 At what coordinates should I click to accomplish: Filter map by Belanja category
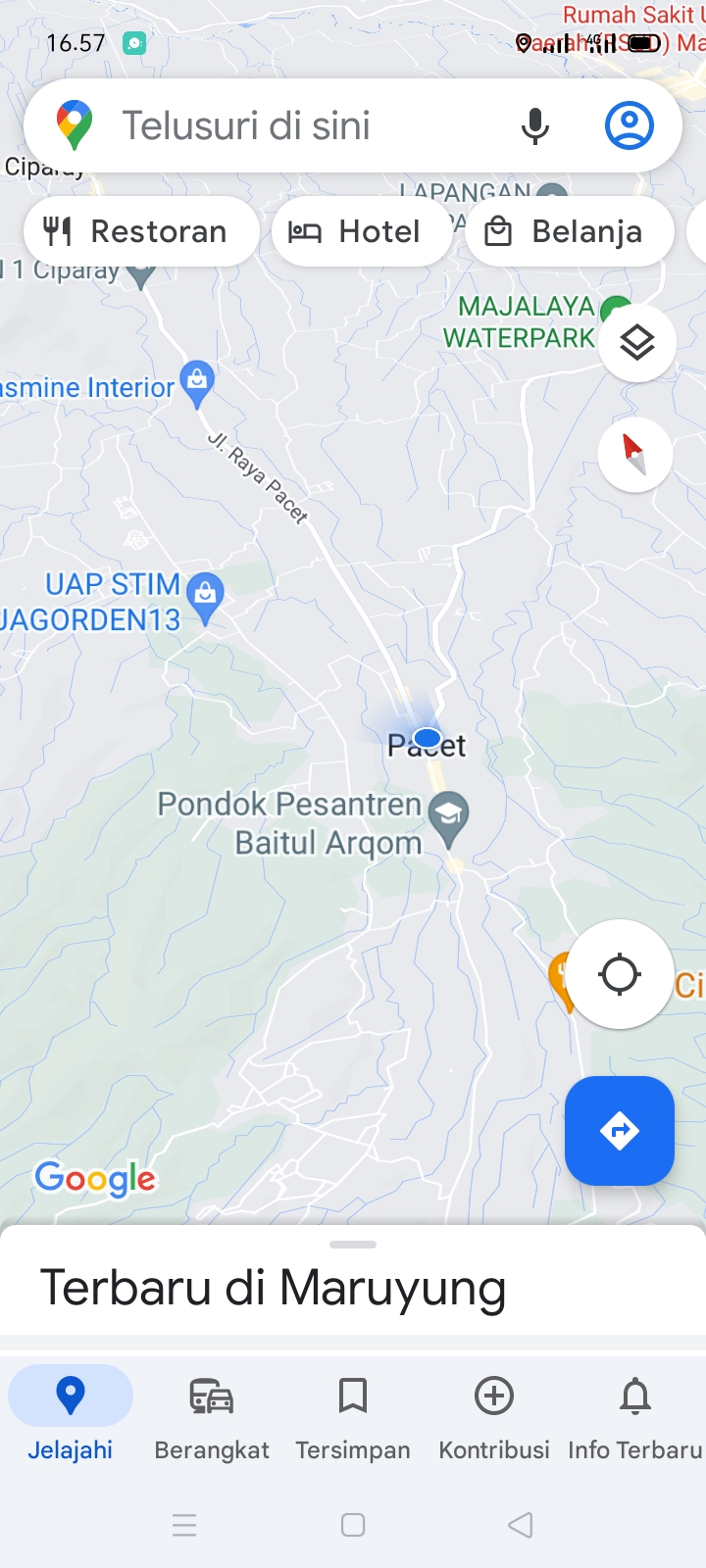[569, 231]
